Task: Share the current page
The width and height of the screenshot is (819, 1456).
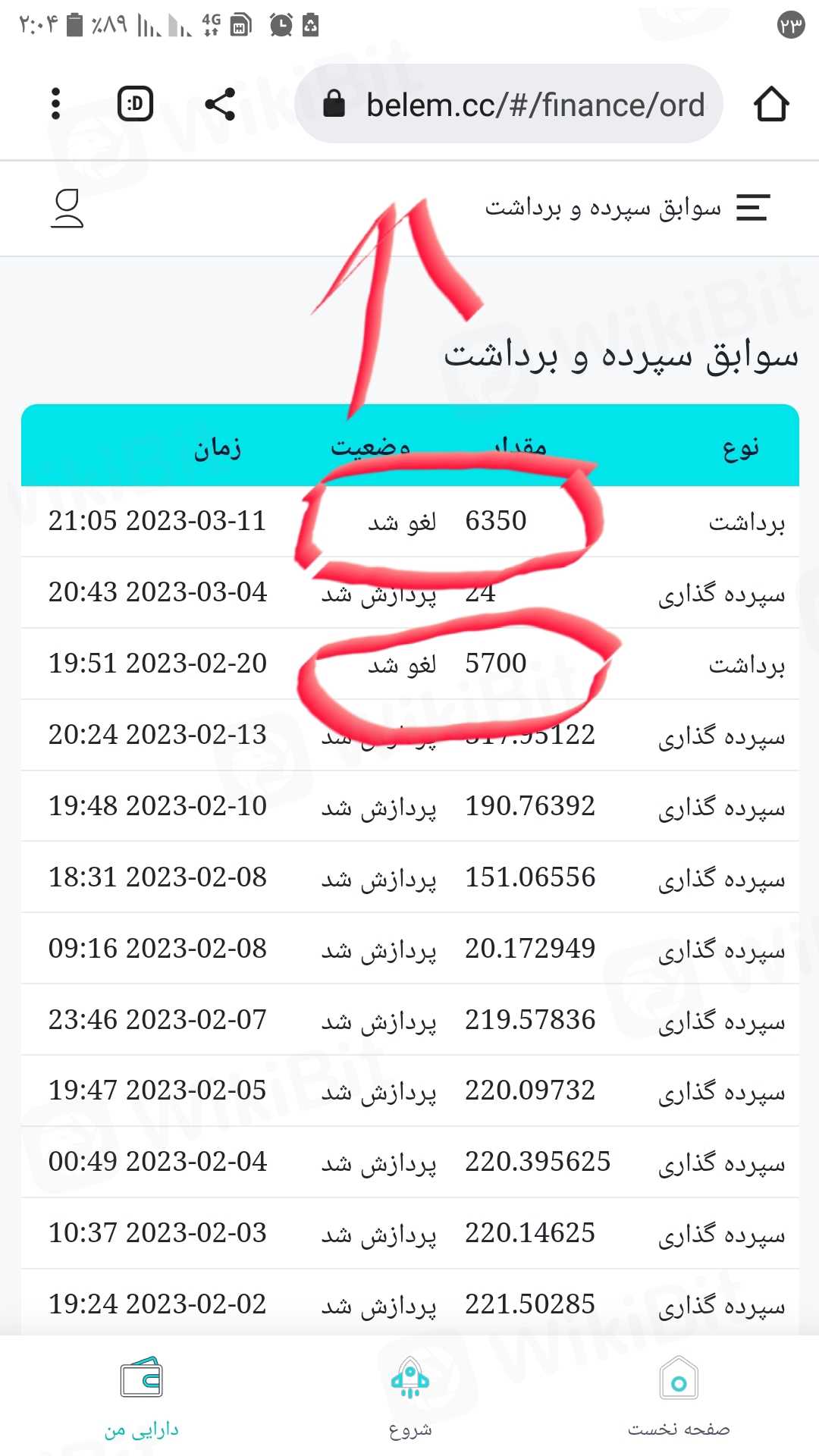Action: pos(220,104)
